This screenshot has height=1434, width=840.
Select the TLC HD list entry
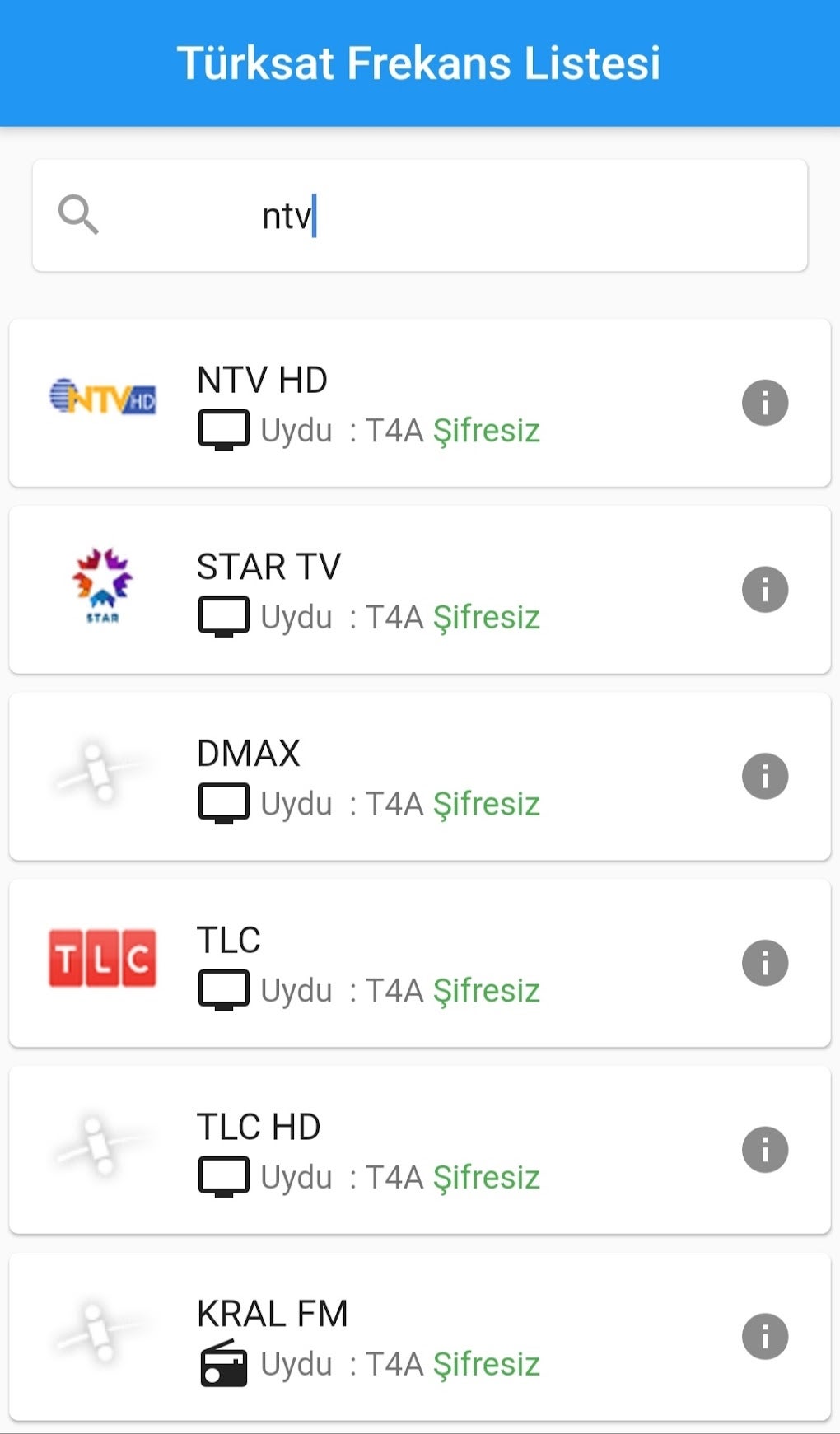coord(420,1149)
